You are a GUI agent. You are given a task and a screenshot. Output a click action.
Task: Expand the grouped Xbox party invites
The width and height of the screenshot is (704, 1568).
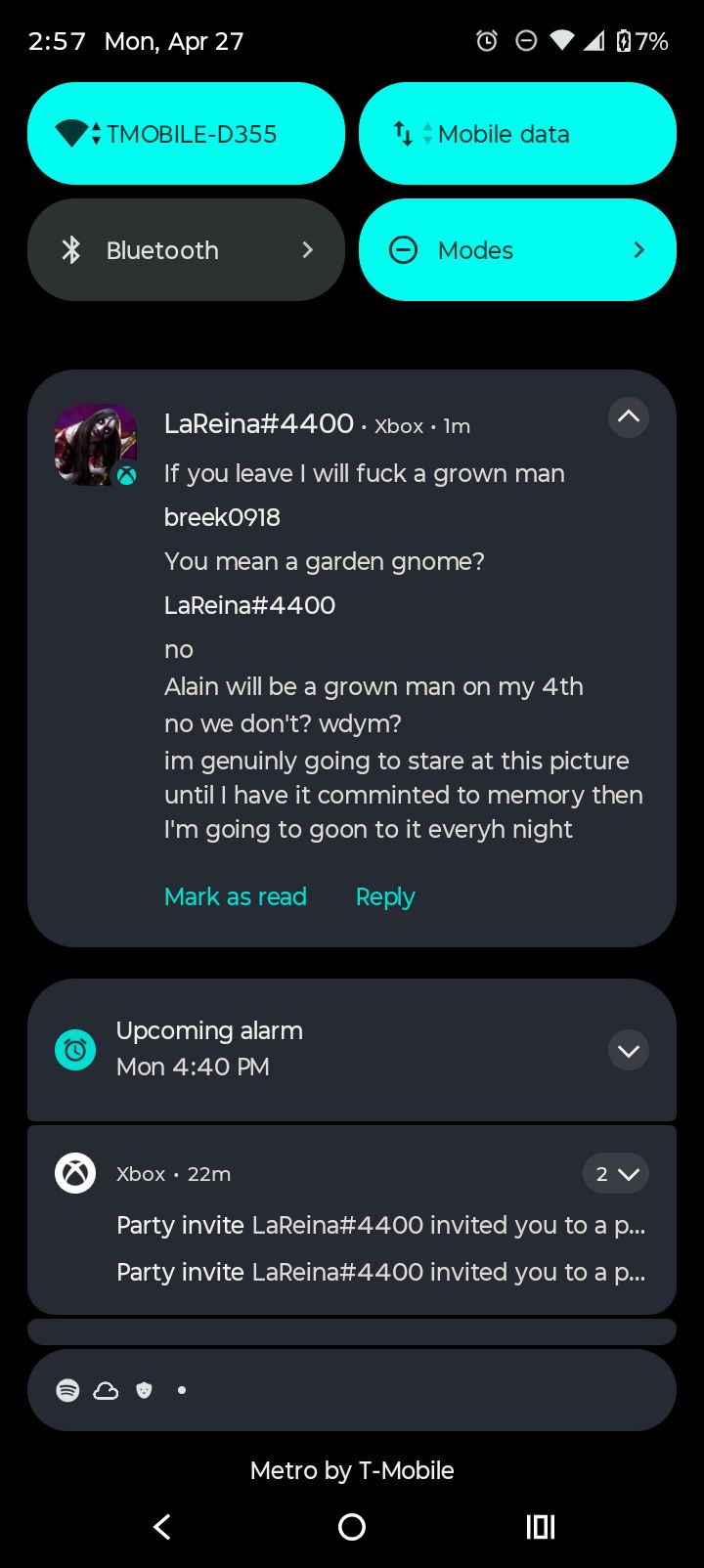[616, 1174]
